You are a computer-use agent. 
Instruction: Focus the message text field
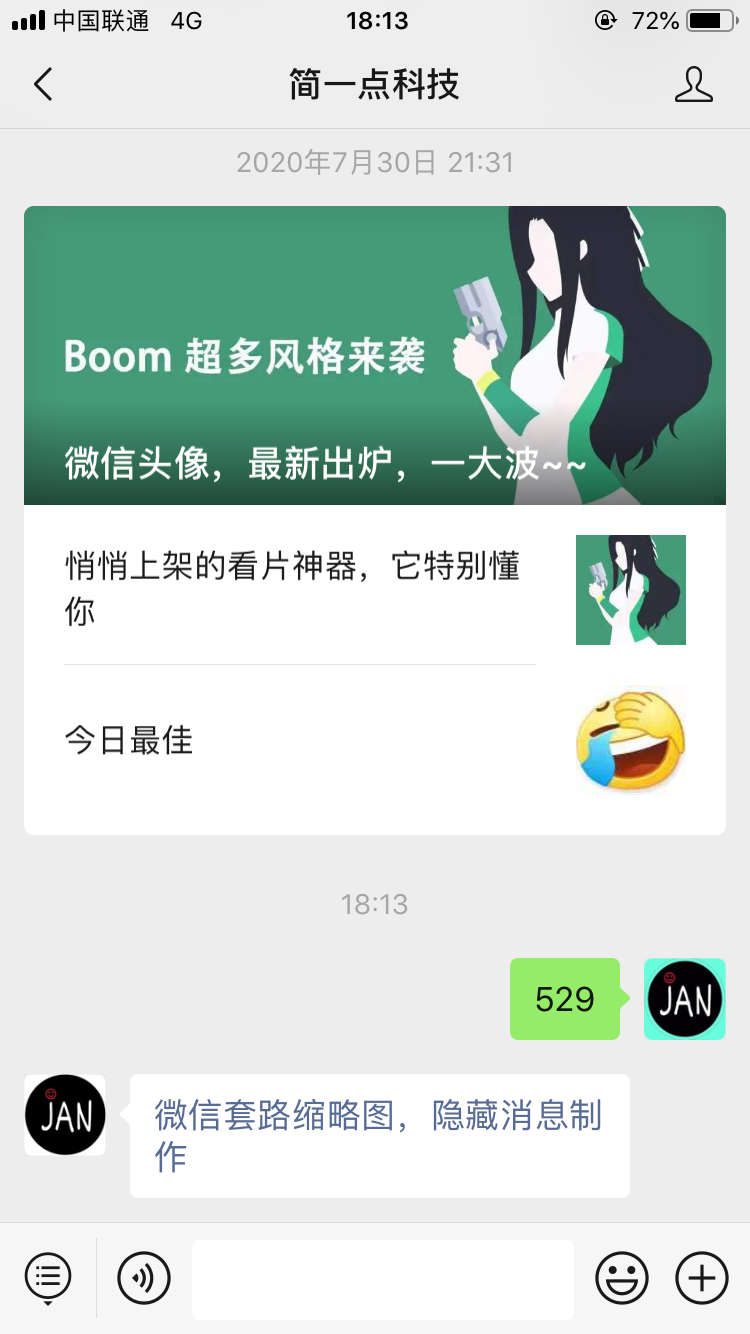382,1279
